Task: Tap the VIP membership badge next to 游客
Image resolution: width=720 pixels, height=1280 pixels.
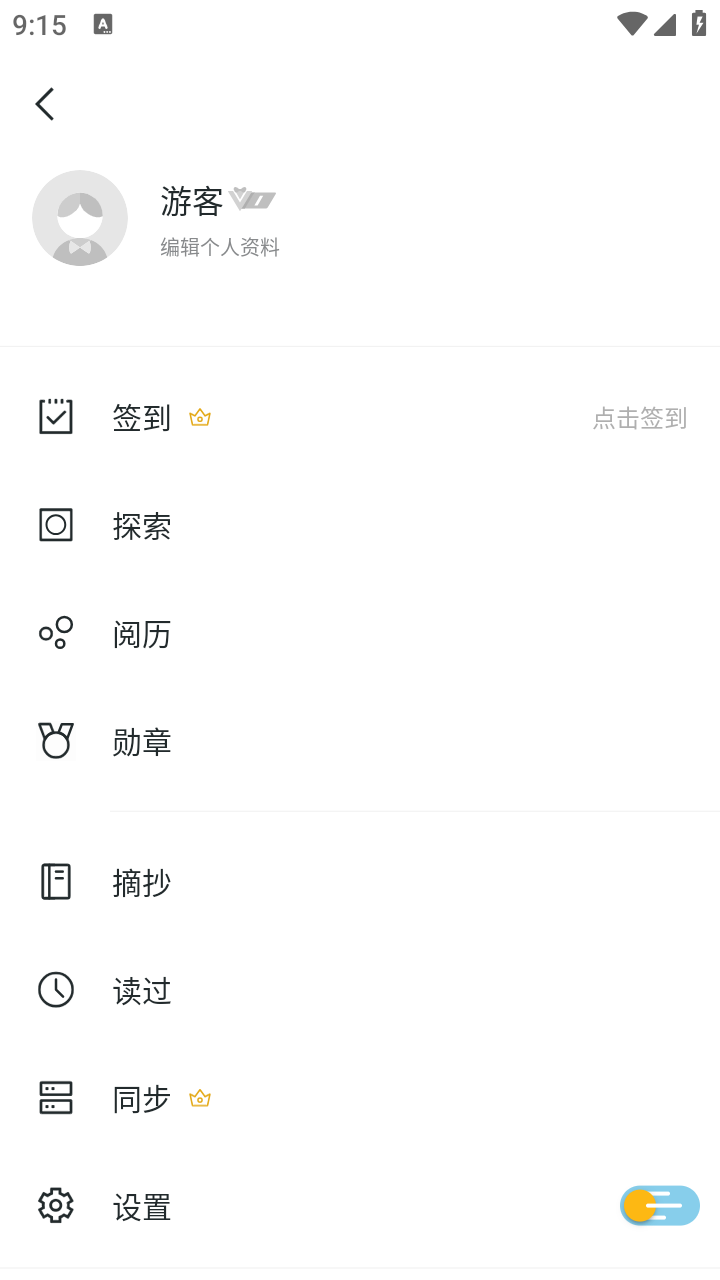Action: tap(250, 199)
